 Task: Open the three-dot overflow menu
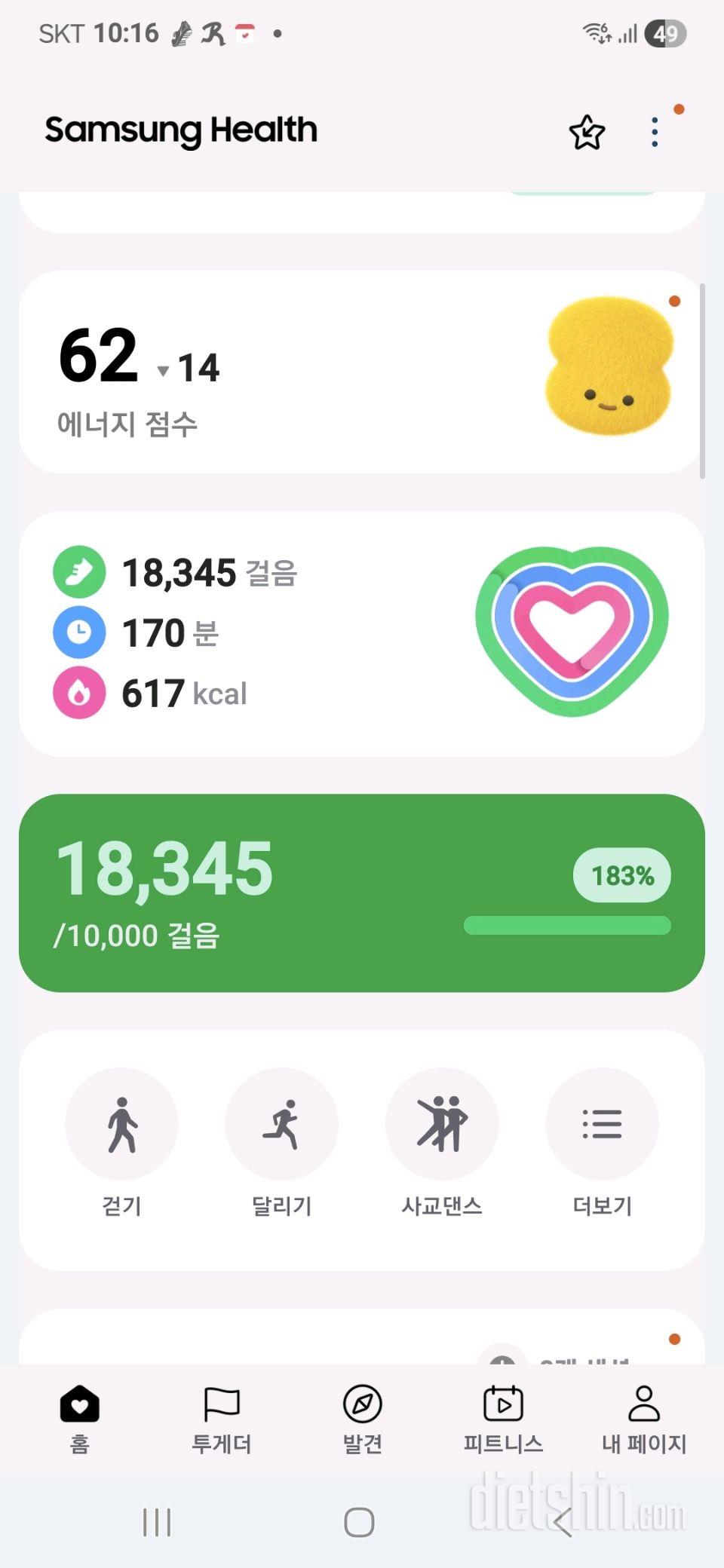pyautogui.click(x=655, y=133)
